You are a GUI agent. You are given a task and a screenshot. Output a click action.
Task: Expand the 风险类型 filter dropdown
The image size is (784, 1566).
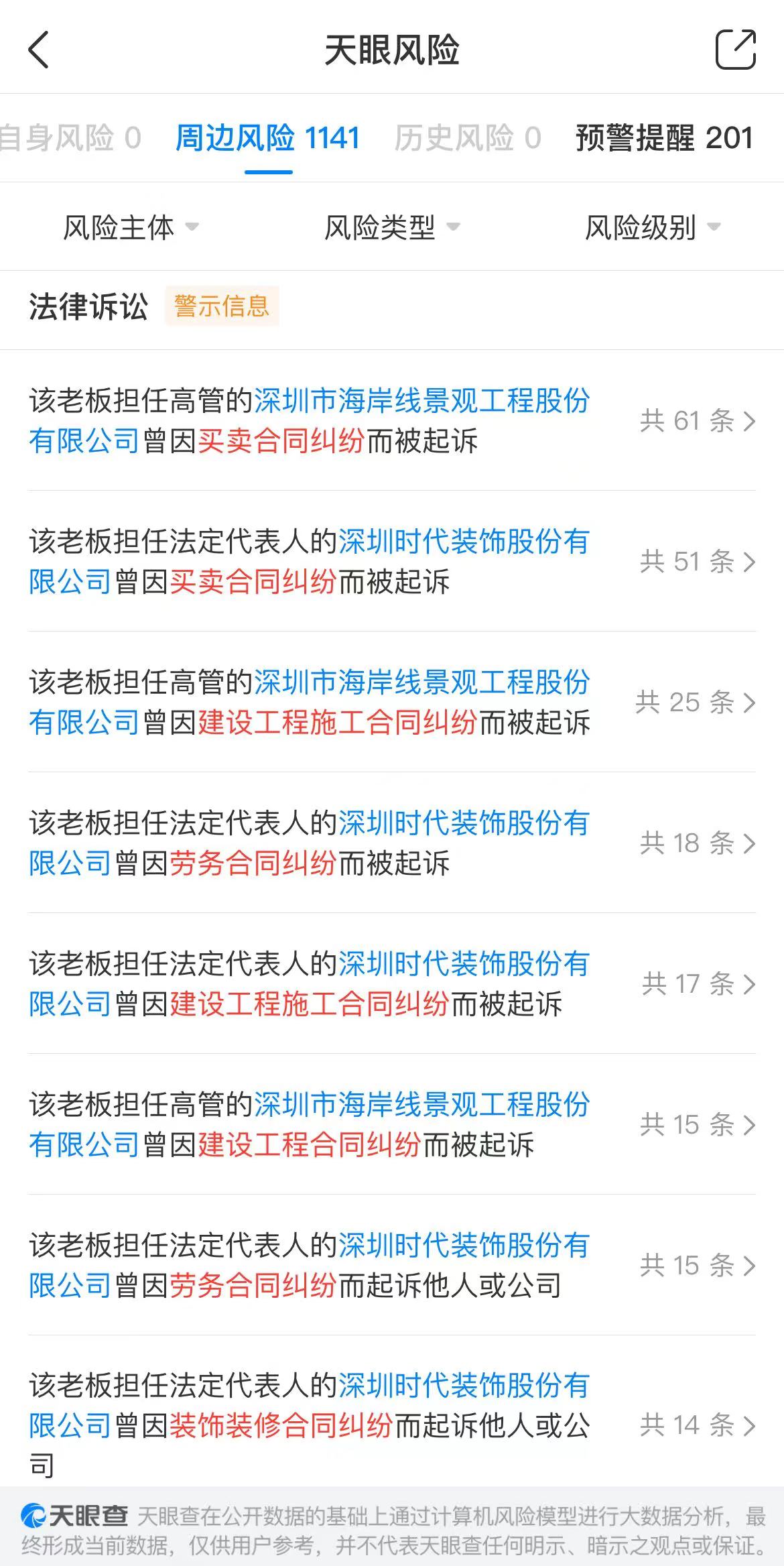(392, 227)
